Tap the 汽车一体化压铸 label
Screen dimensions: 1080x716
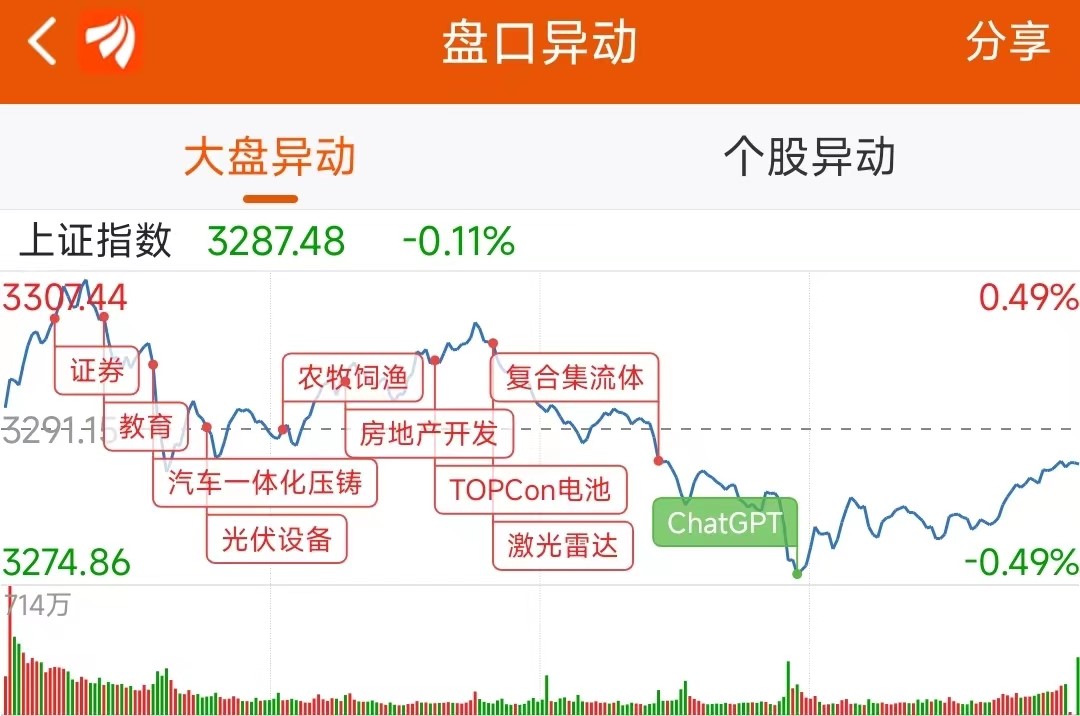(x=265, y=483)
